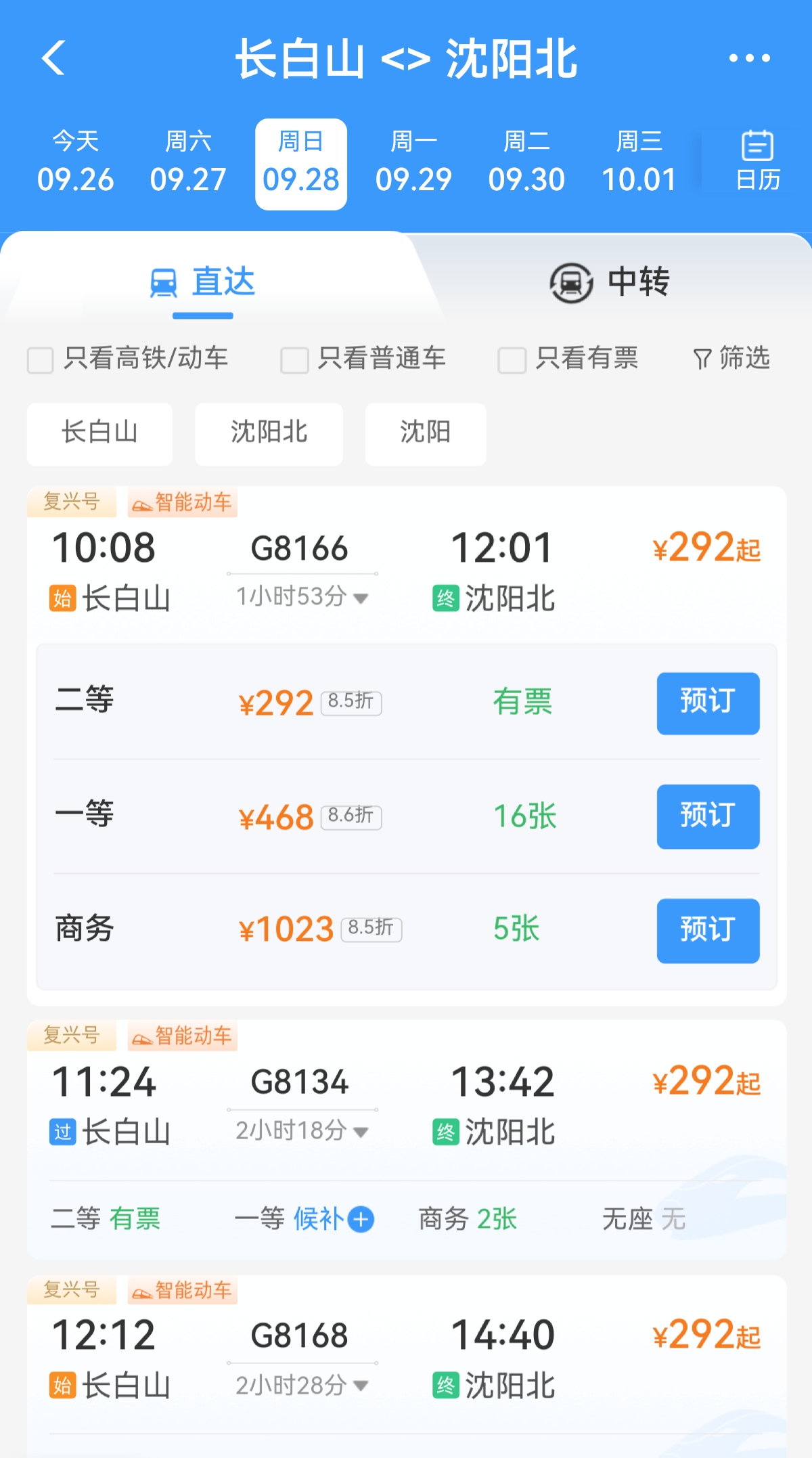Book the 商务 seat at ¥1023
The image size is (812, 1458).
[x=708, y=930]
